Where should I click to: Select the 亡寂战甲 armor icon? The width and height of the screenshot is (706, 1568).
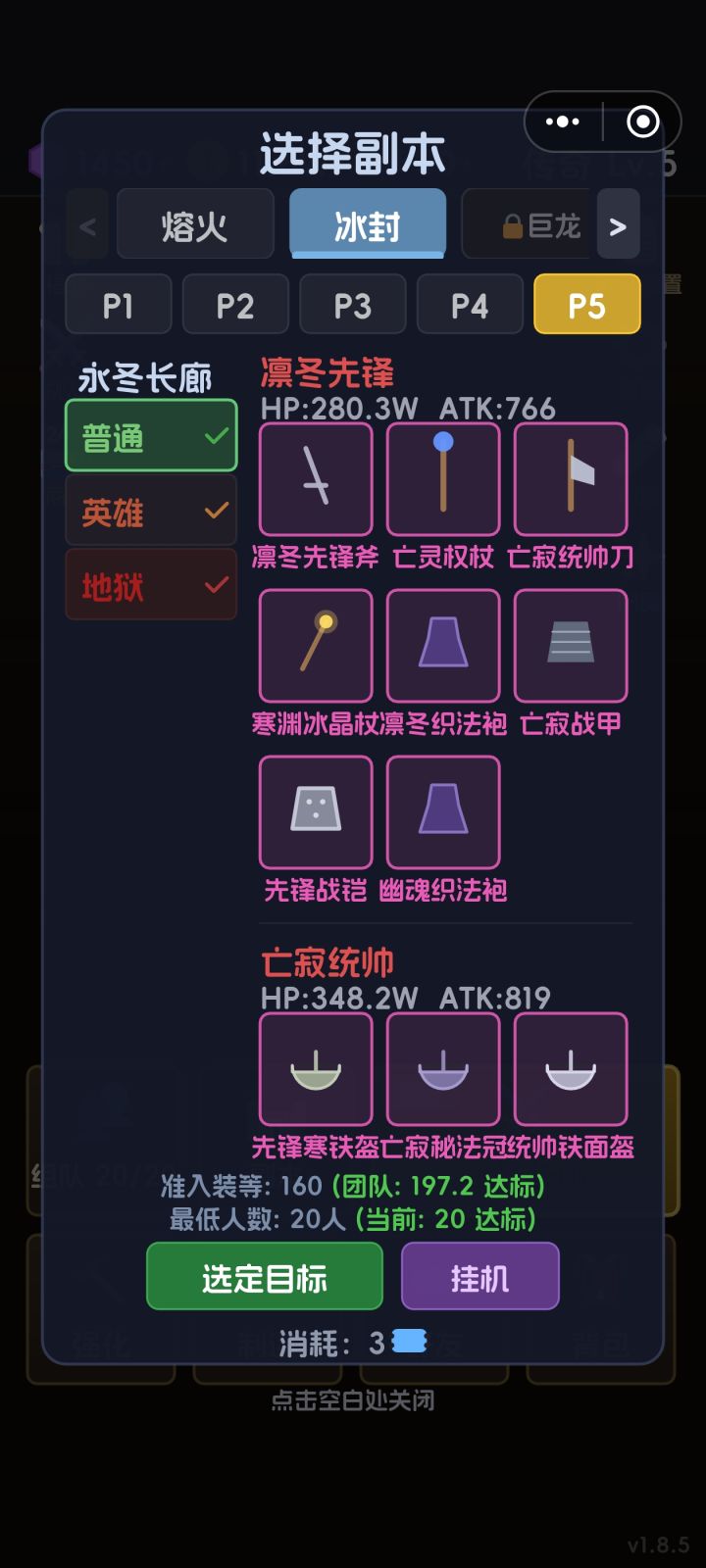[571, 647]
